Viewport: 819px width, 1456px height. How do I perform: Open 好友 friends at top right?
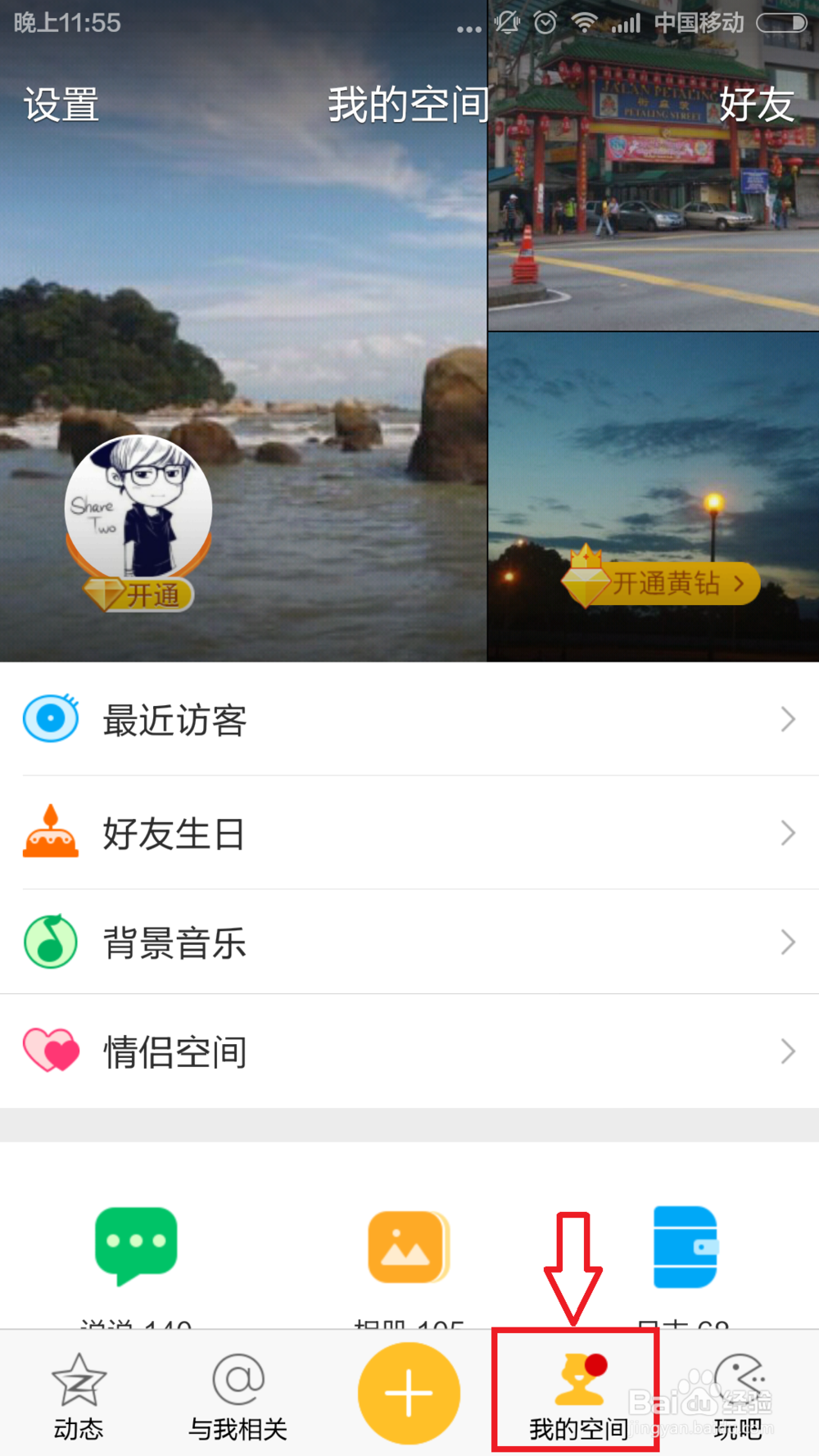[x=756, y=105]
